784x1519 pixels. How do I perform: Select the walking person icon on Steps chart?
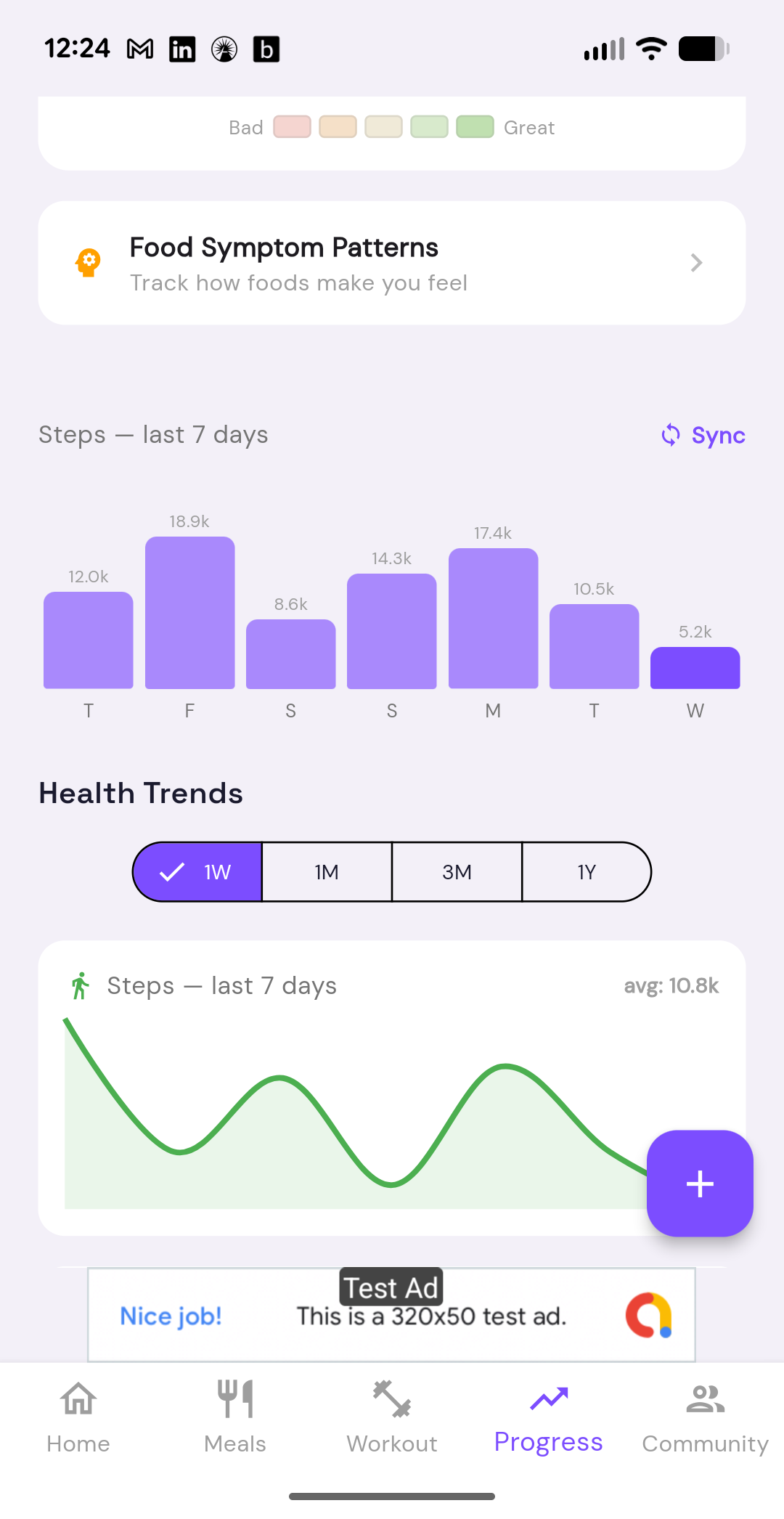pyautogui.click(x=80, y=985)
